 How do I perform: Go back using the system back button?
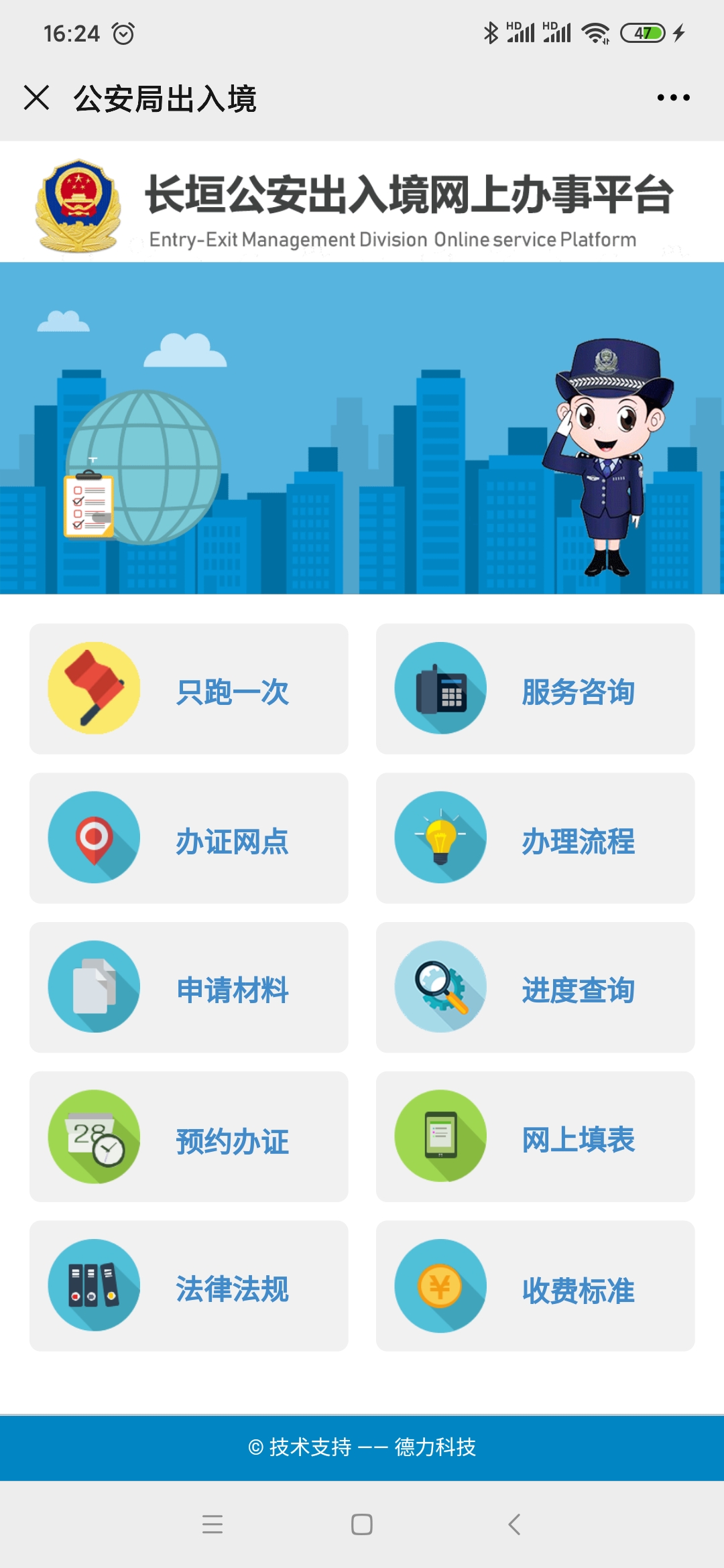(x=514, y=1524)
